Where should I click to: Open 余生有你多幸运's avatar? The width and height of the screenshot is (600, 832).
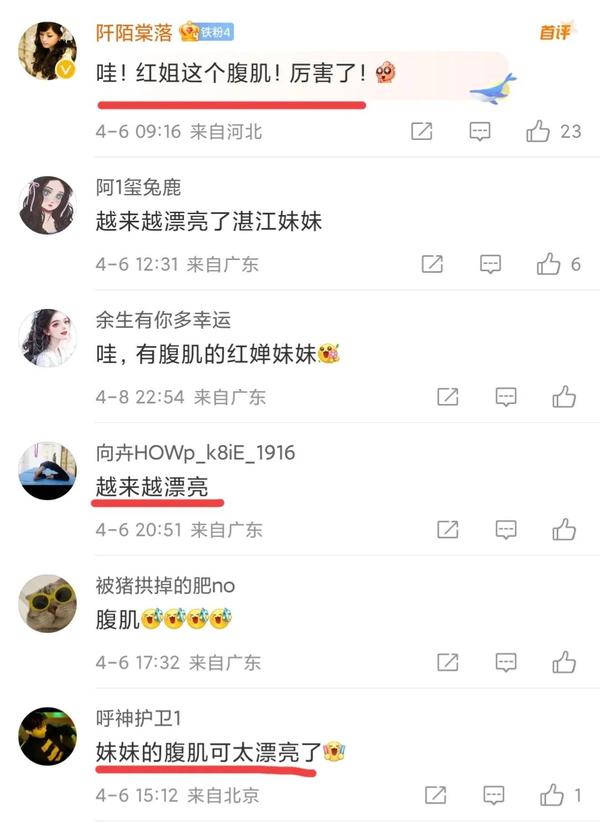coord(47,337)
